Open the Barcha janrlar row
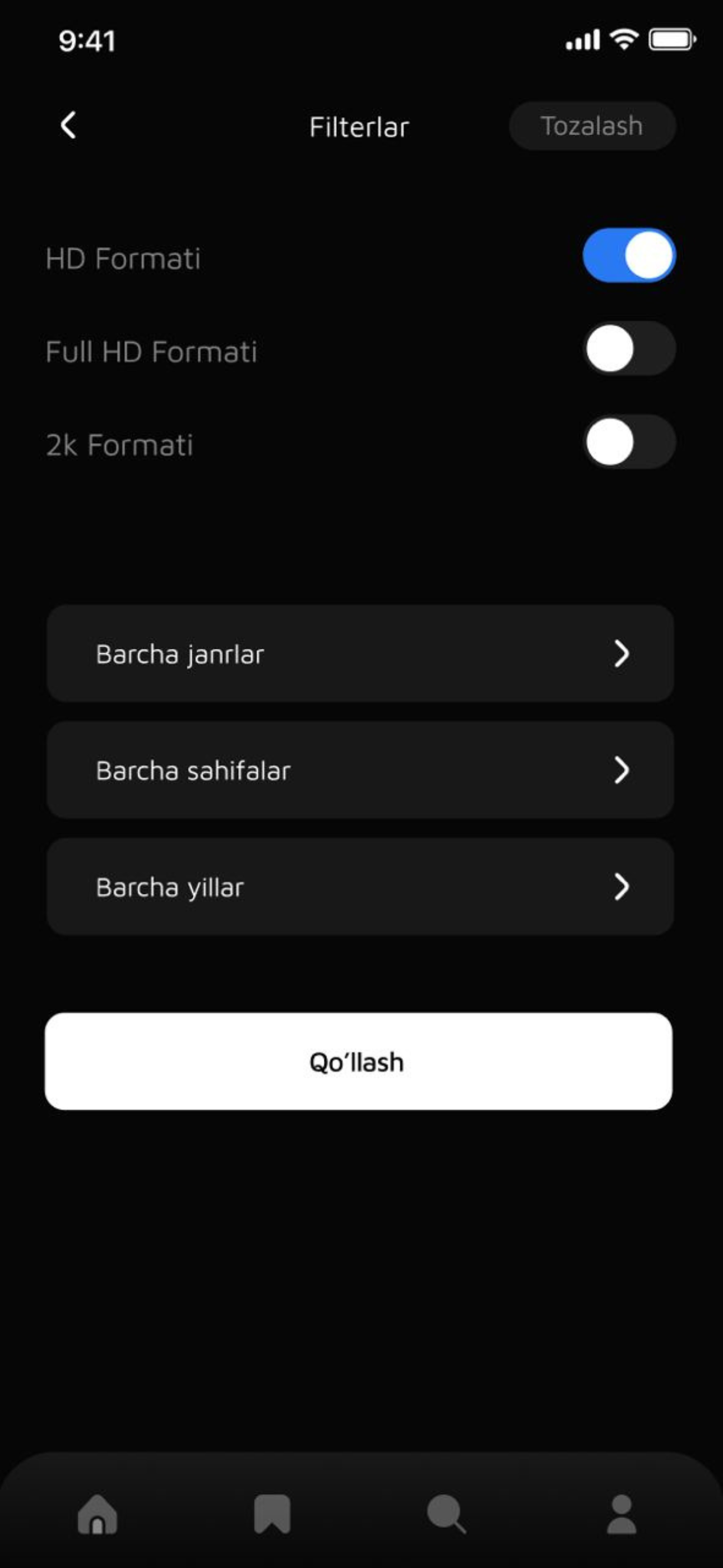Viewport: 723px width, 1568px height. click(x=360, y=654)
